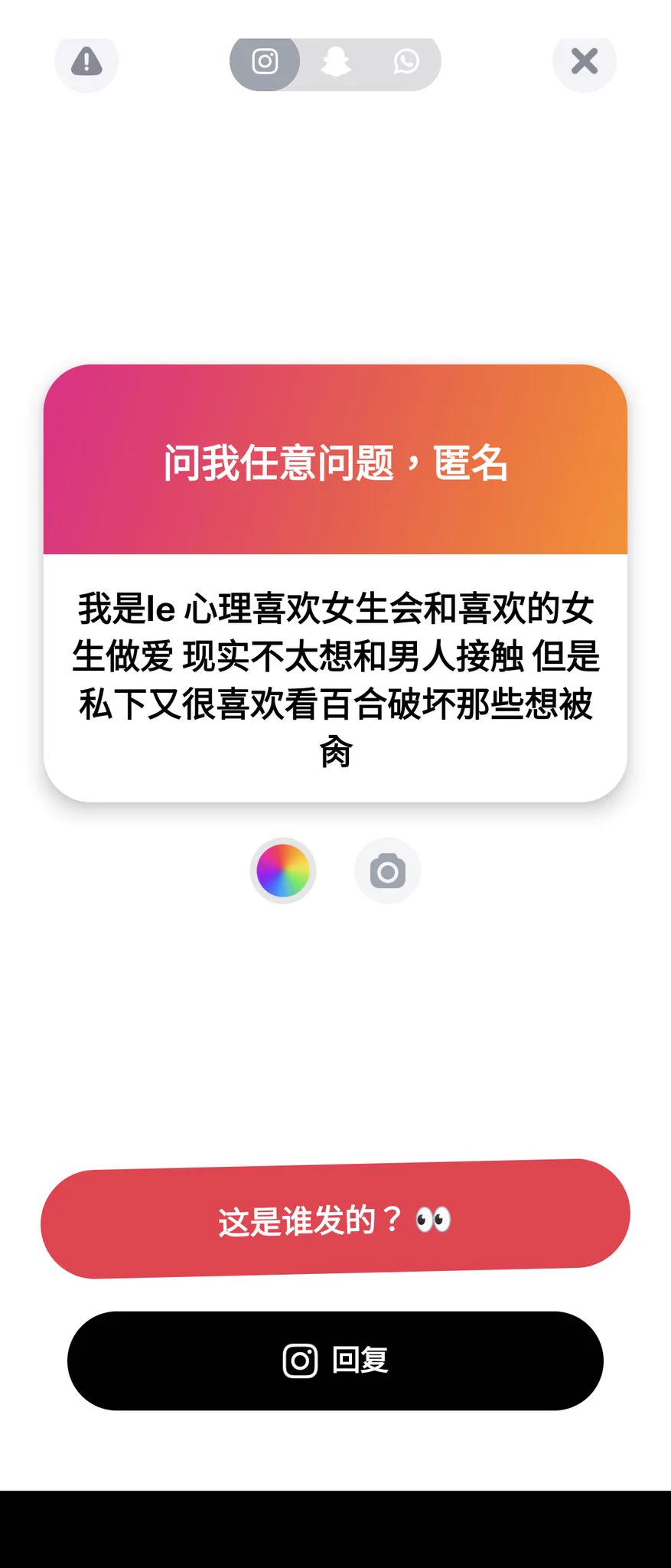The width and height of the screenshot is (671, 1568).
Task: Reply on Instagram with 回复 button
Action: [335, 1361]
